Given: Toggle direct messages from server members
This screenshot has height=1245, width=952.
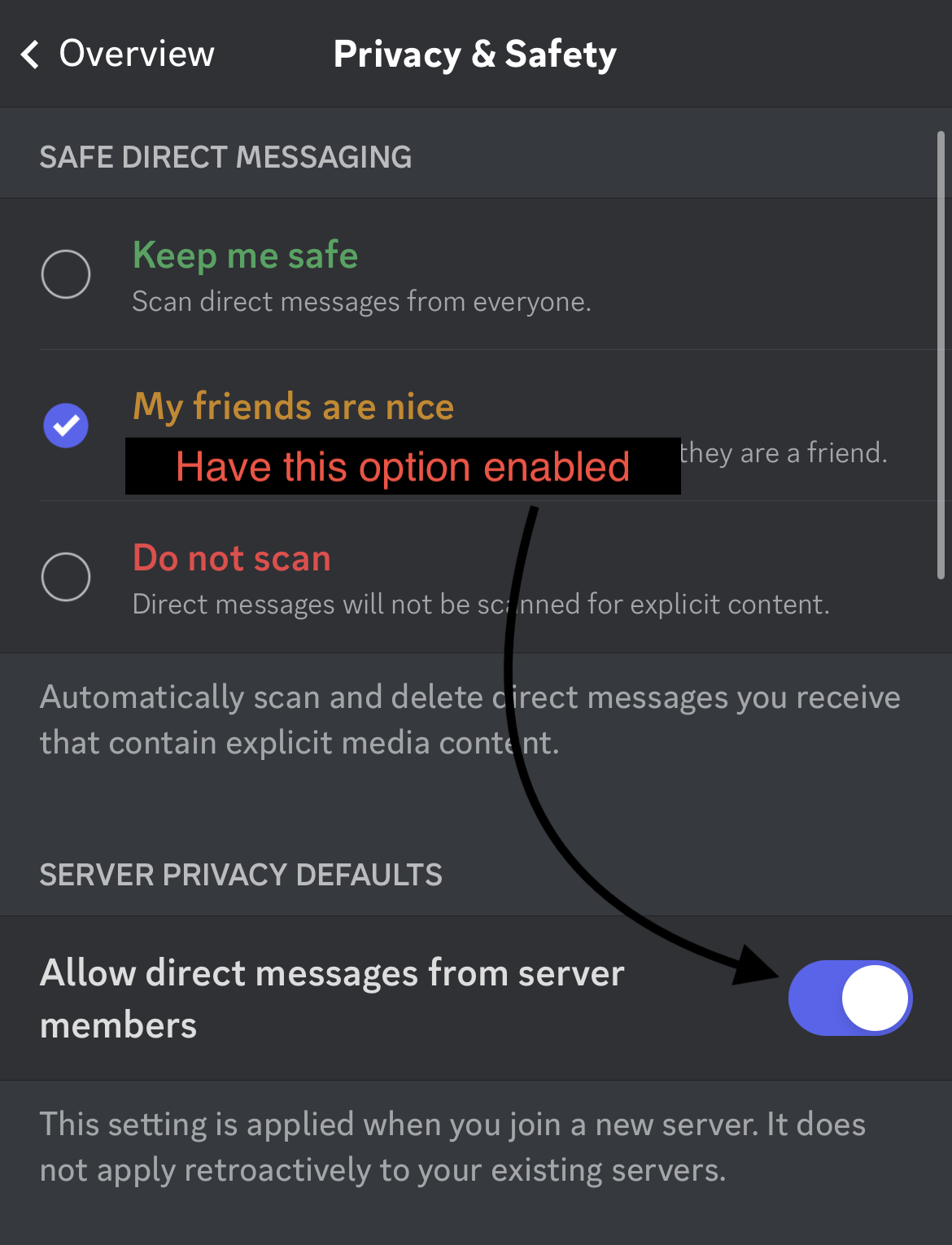Looking at the screenshot, I should point(849,998).
